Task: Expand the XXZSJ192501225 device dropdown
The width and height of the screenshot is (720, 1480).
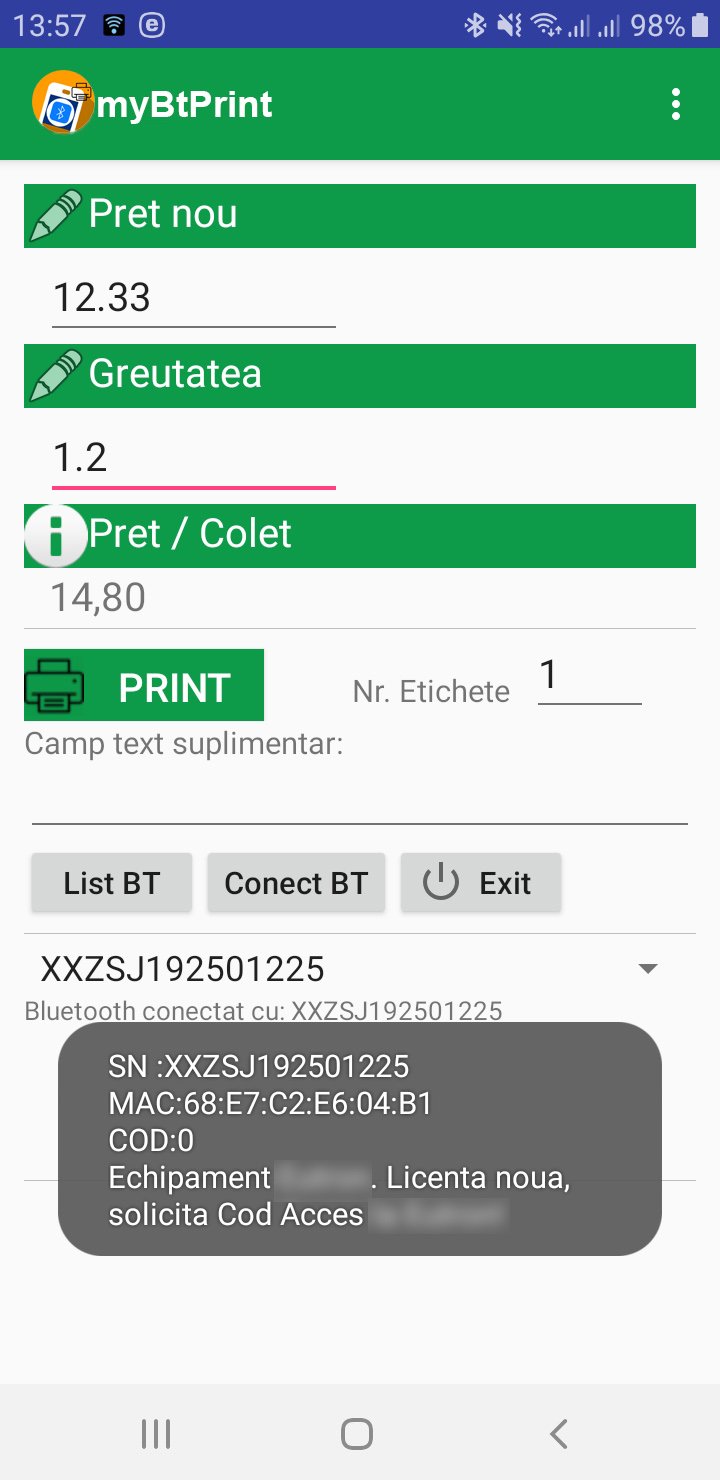Action: (x=648, y=968)
